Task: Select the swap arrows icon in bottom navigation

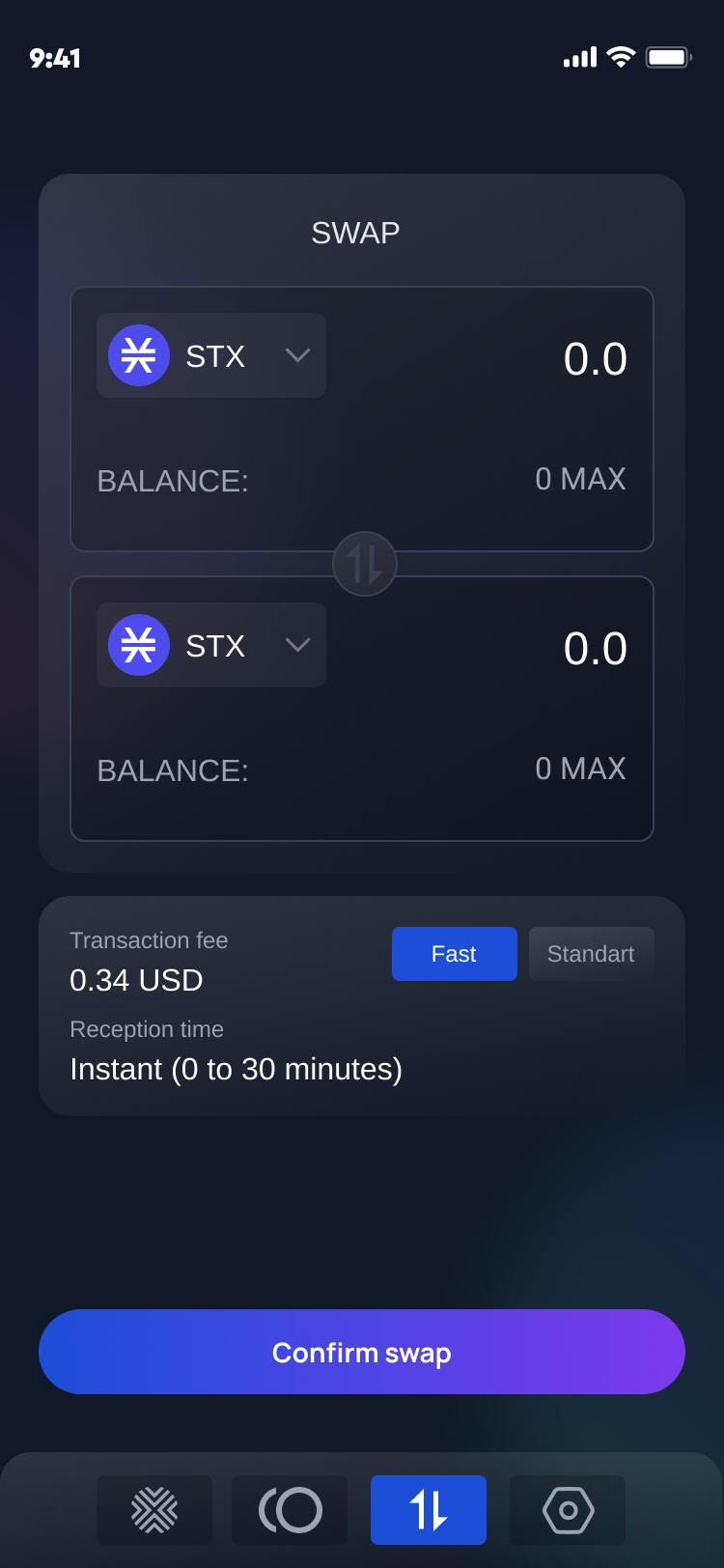Action: point(428,1509)
